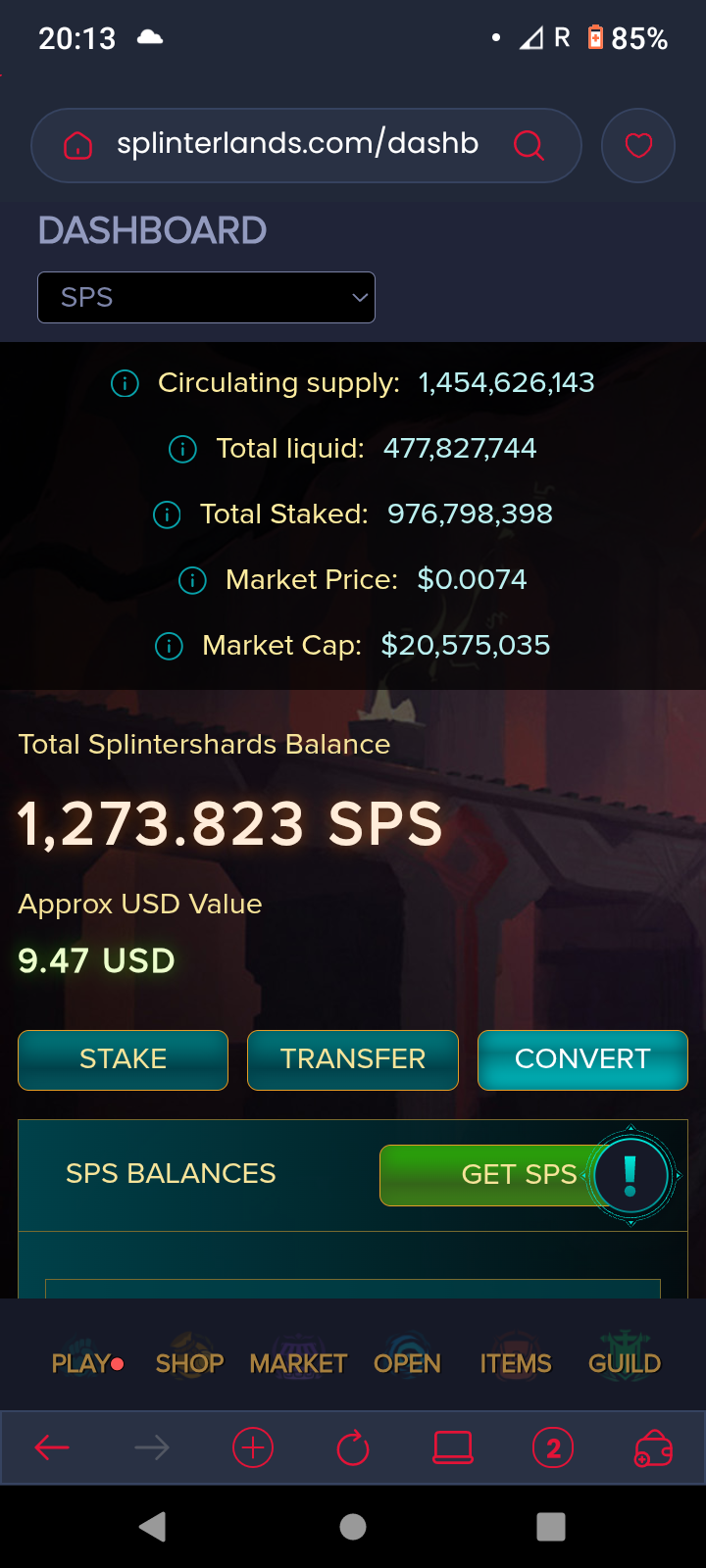The image size is (706, 1568).
Task: Open the SPS token dropdown
Action: (206, 297)
